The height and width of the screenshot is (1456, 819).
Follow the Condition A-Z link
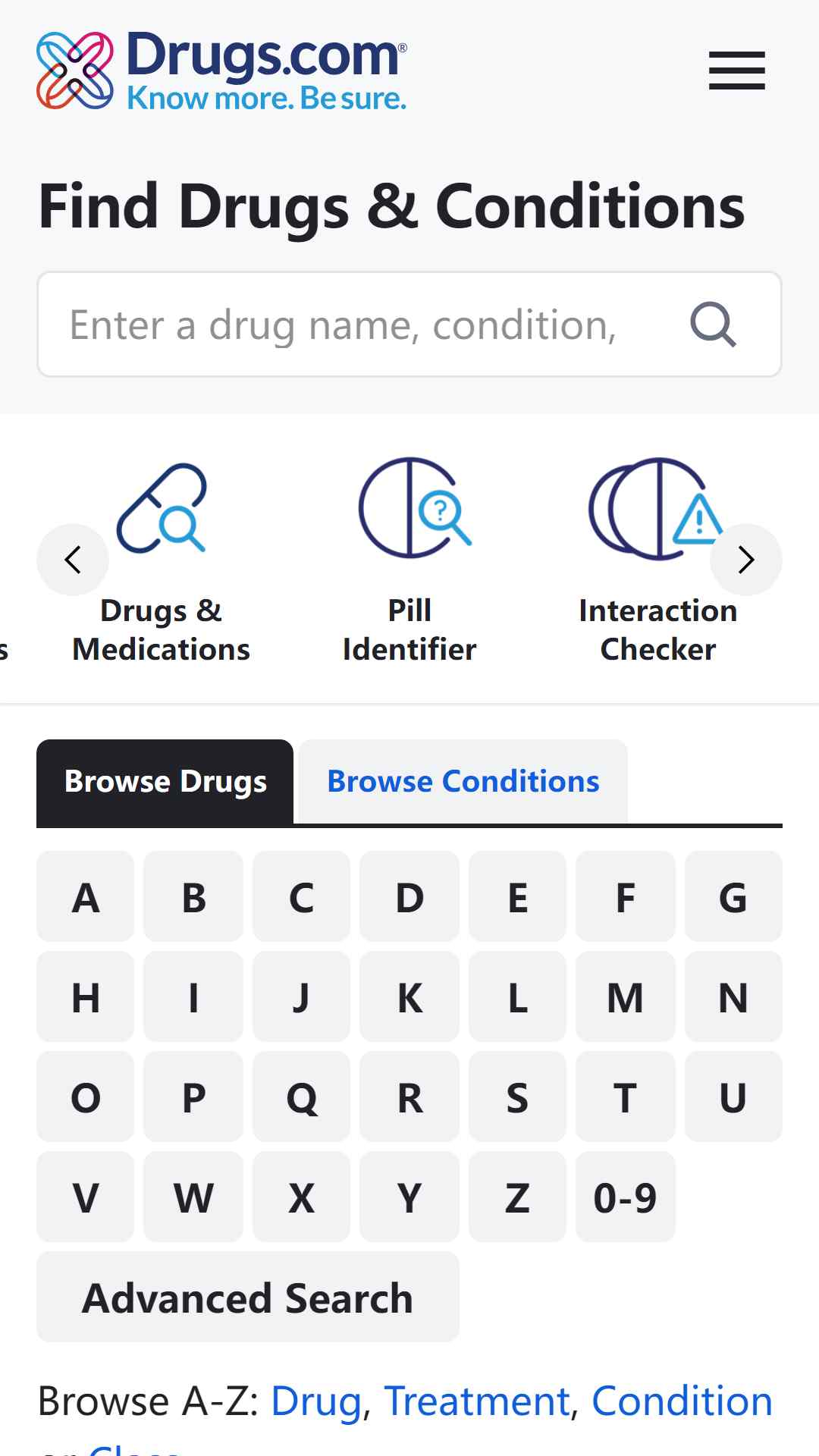click(x=682, y=1401)
